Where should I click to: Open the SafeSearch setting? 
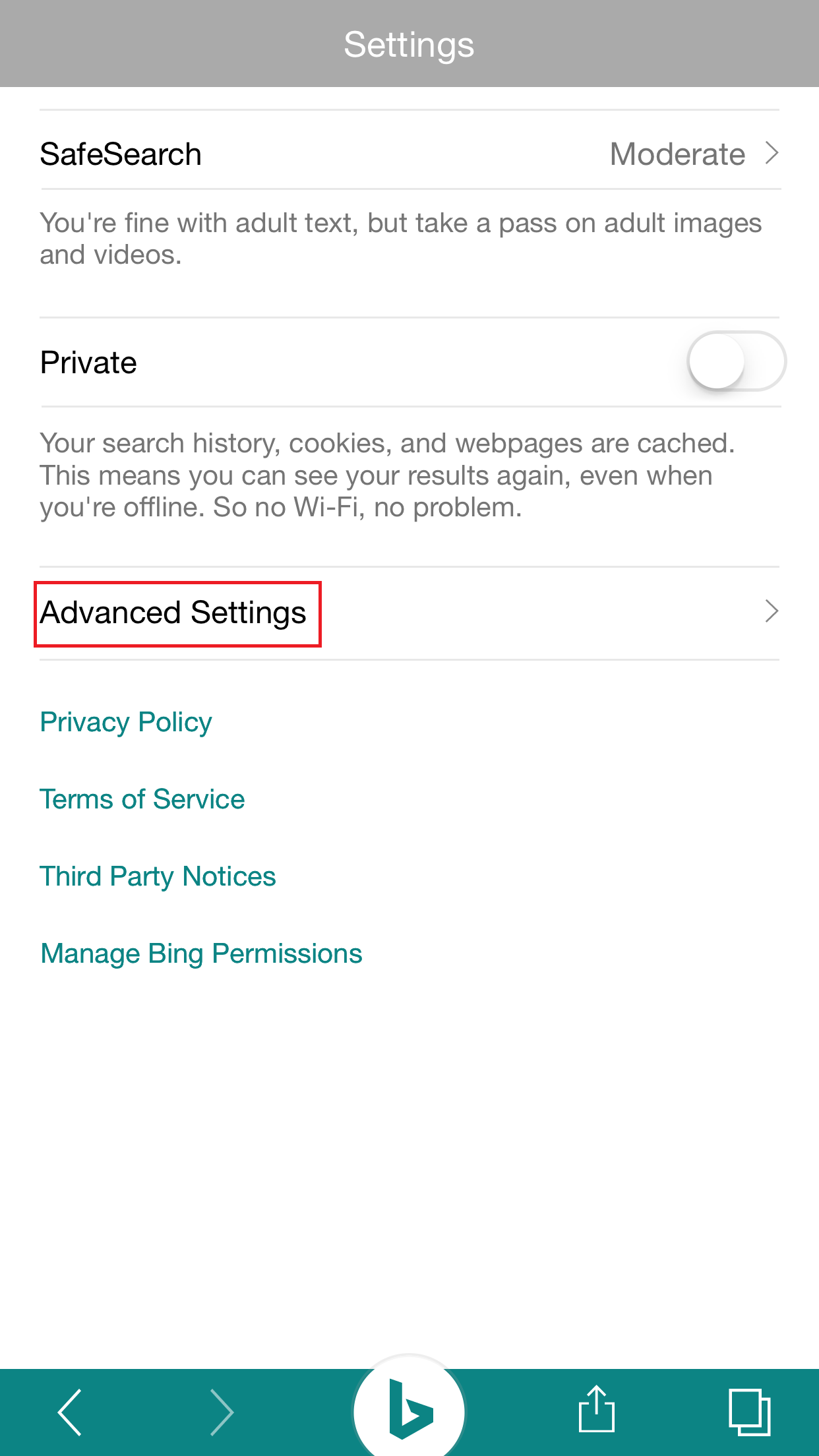409,154
